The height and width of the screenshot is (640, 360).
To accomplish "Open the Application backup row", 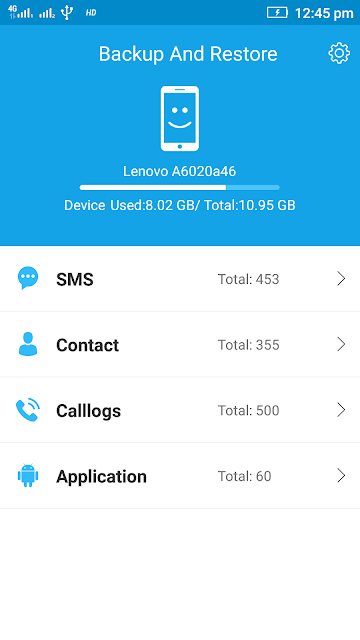I will click(180, 476).
